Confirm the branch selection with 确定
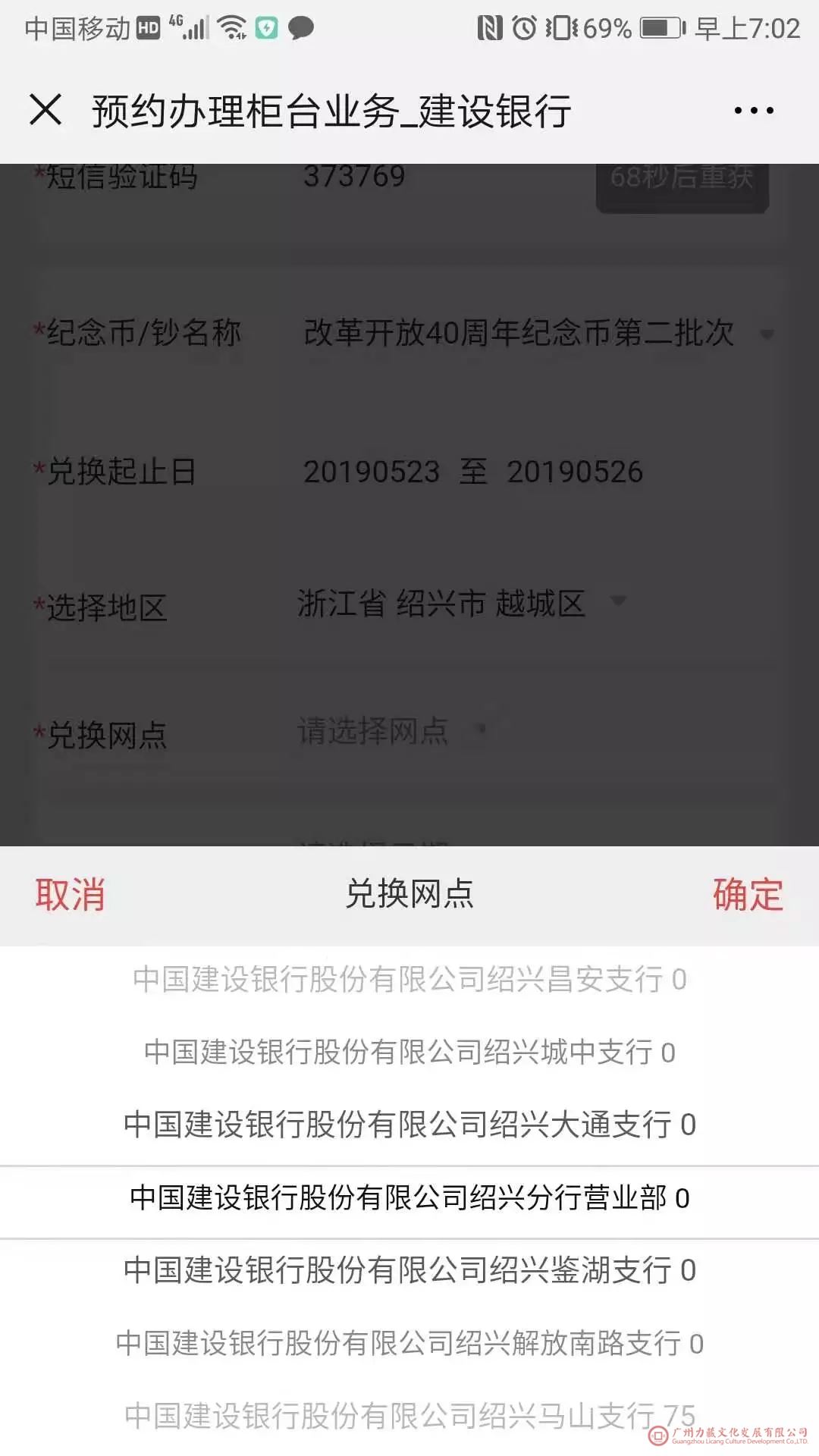This screenshot has height=1456, width=819. click(748, 895)
